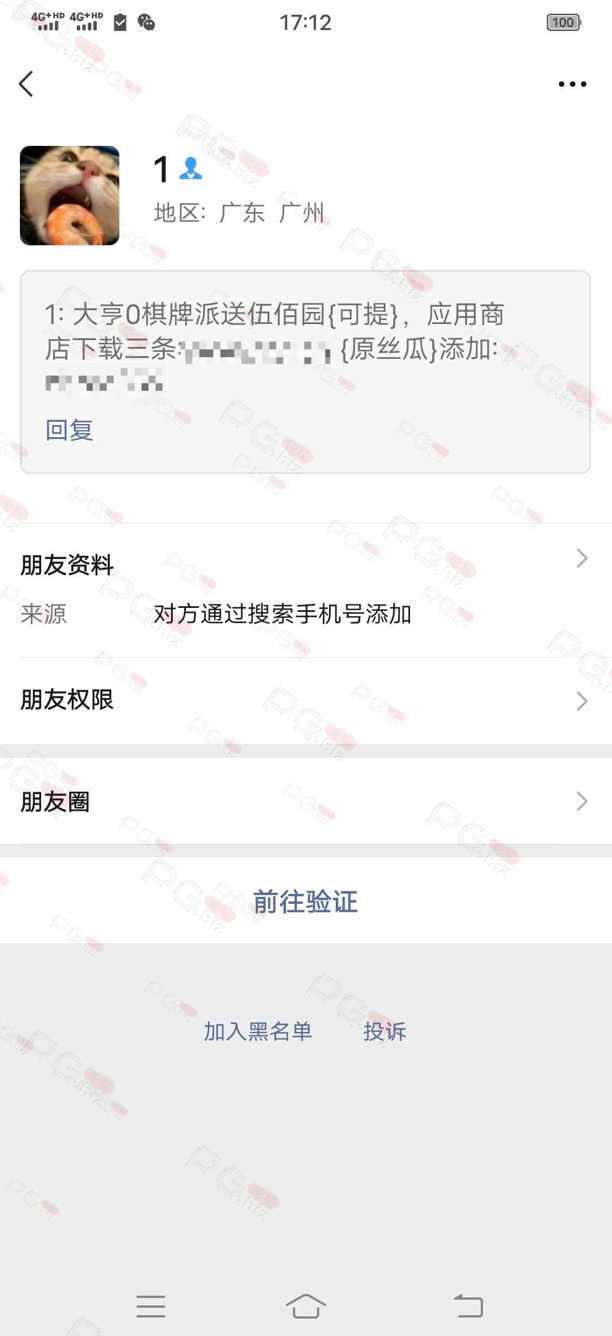View the cat profile picture
The height and width of the screenshot is (1336, 612).
[70, 196]
